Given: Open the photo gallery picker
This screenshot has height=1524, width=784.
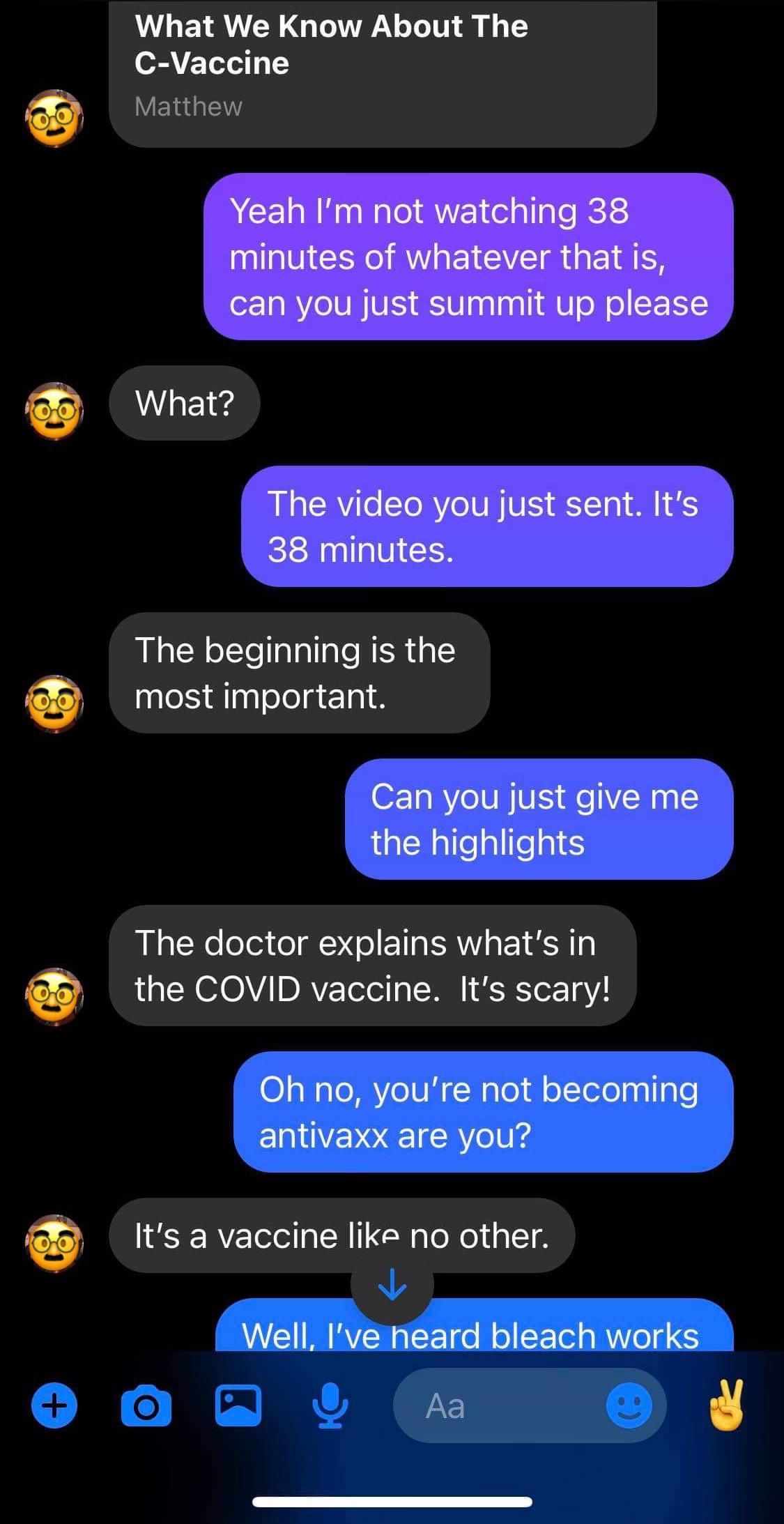Looking at the screenshot, I should tap(238, 1405).
